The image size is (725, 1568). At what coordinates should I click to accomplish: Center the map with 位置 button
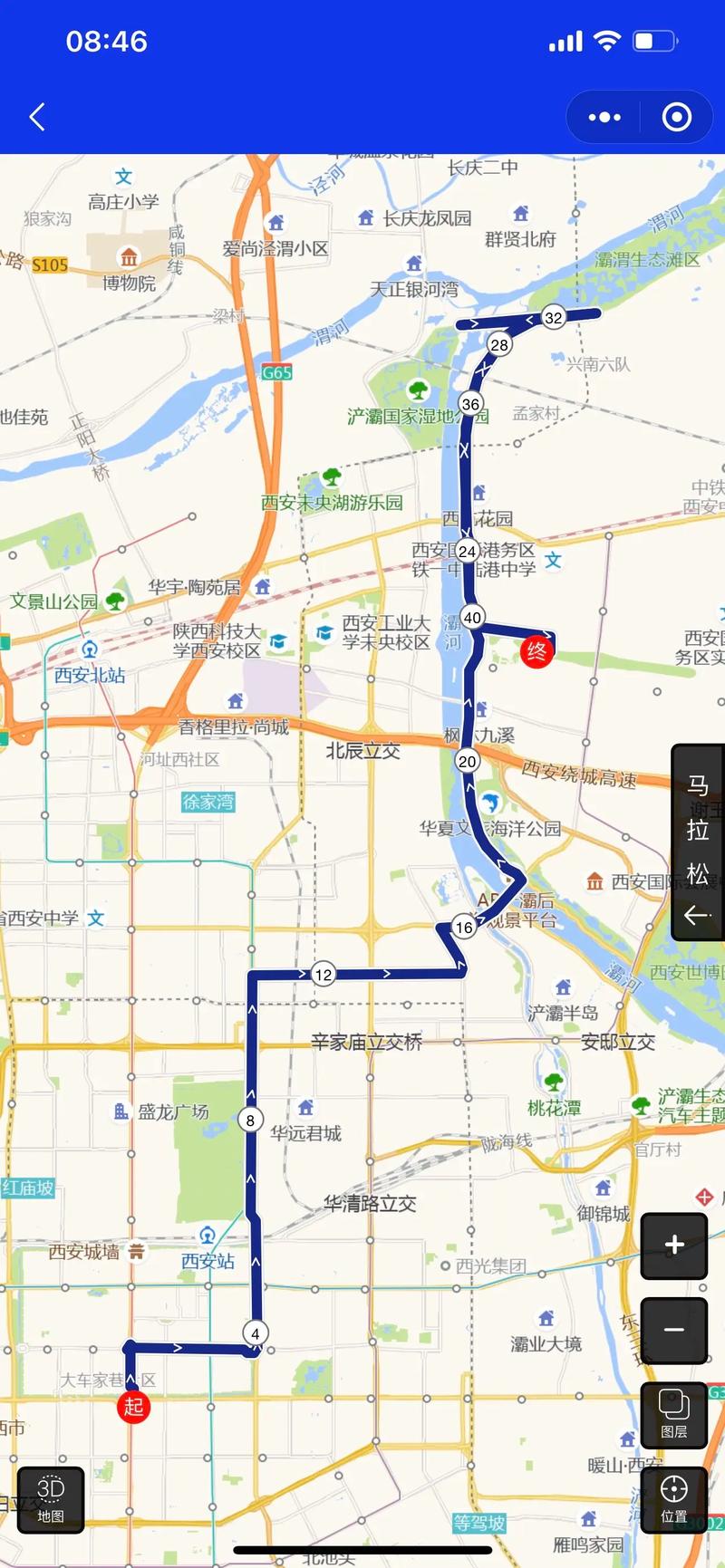[674, 1499]
